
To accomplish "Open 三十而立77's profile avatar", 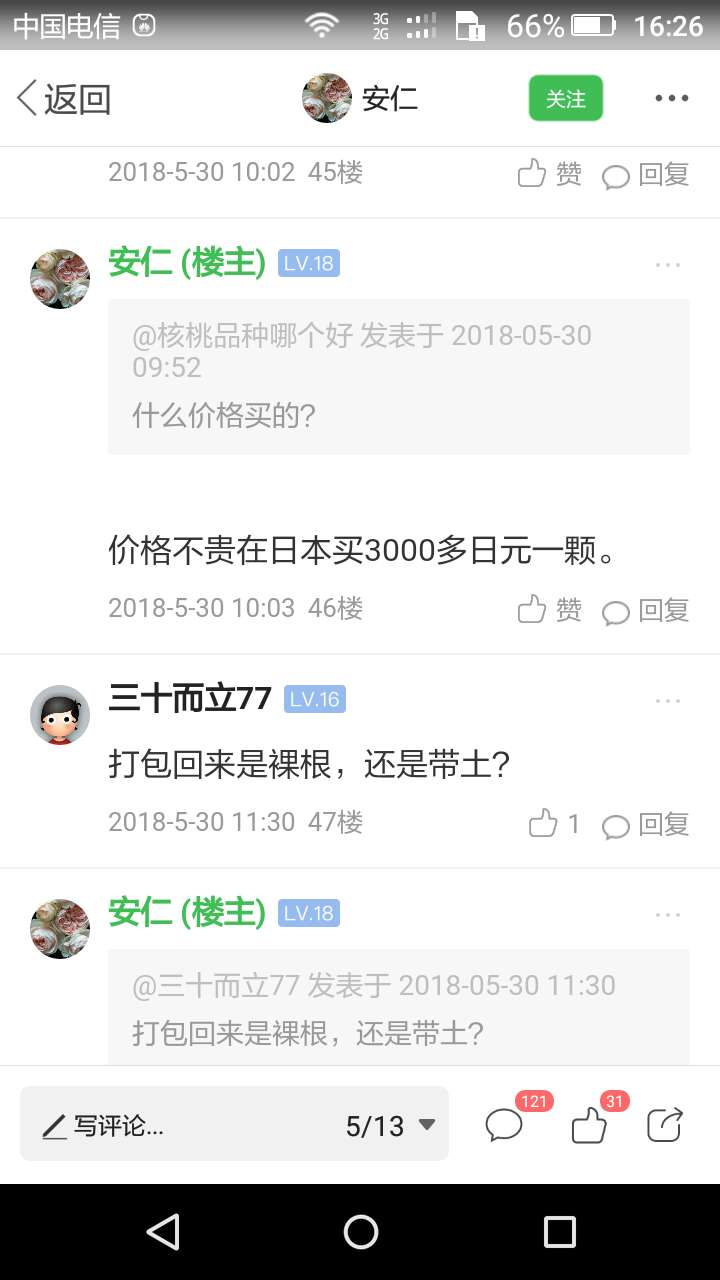I will pos(60,715).
